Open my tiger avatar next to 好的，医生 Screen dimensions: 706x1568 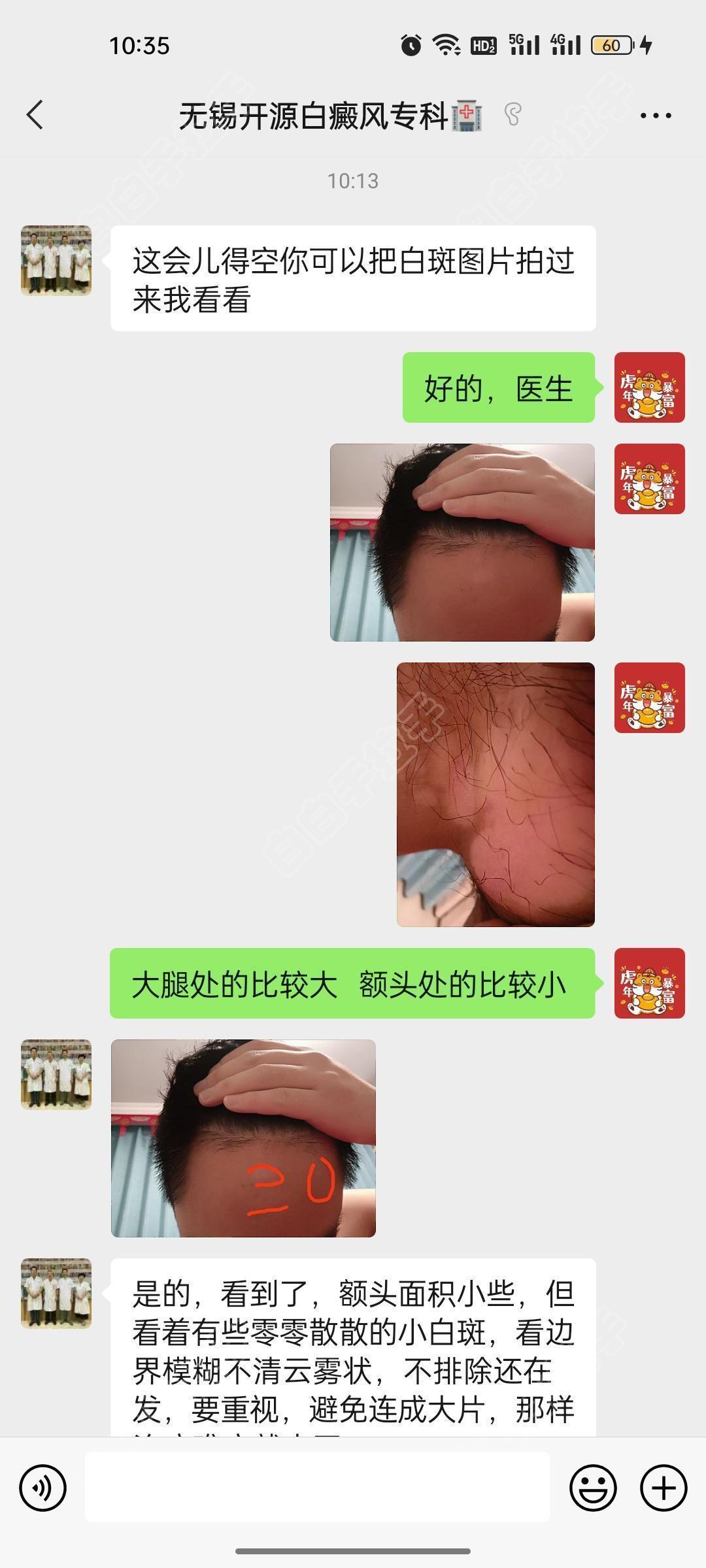649,387
